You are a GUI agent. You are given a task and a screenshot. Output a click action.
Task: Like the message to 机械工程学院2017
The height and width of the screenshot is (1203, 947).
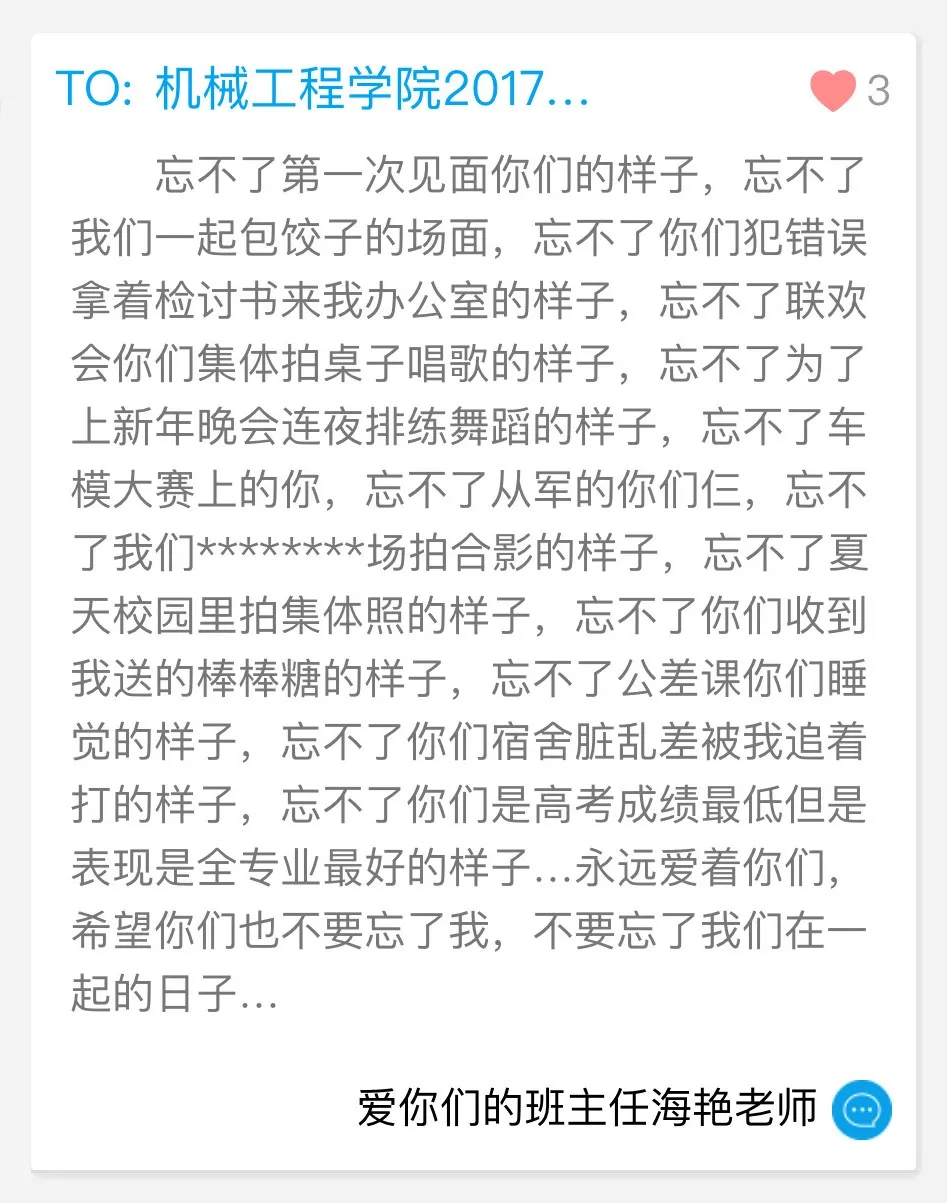832,92
